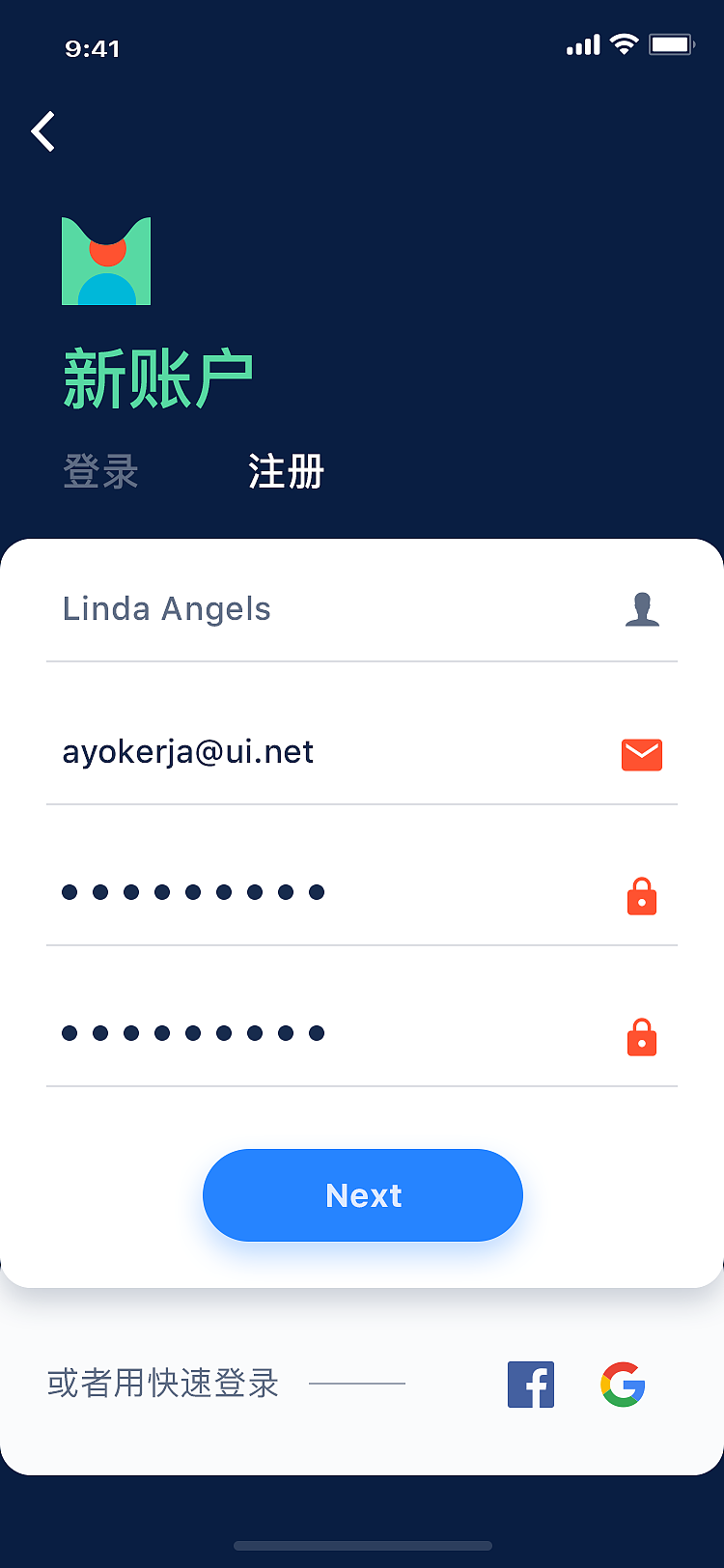Sign up with the Facebook icon

531,1384
